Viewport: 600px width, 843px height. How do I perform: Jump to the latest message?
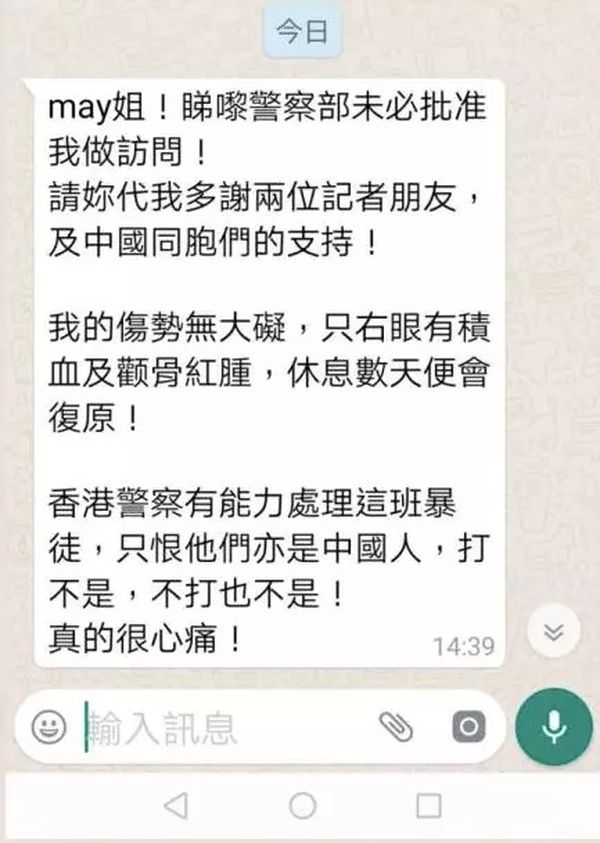(554, 632)
